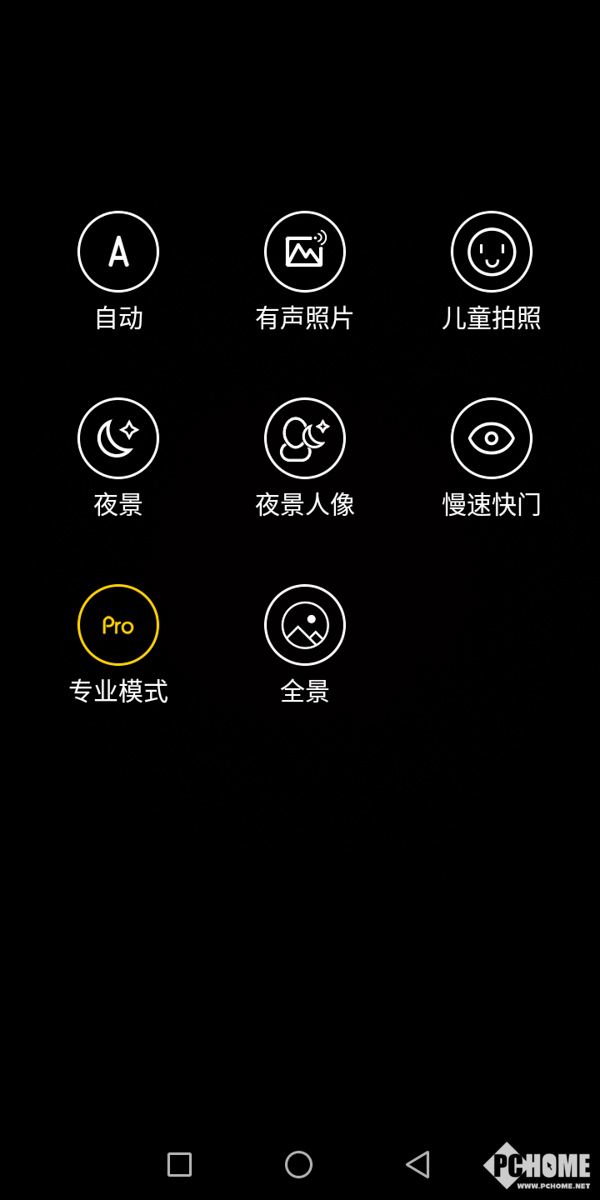Switch to 全景 panorama mode
The width and height of the screenshot is (600, 1200).
[305, 625]
